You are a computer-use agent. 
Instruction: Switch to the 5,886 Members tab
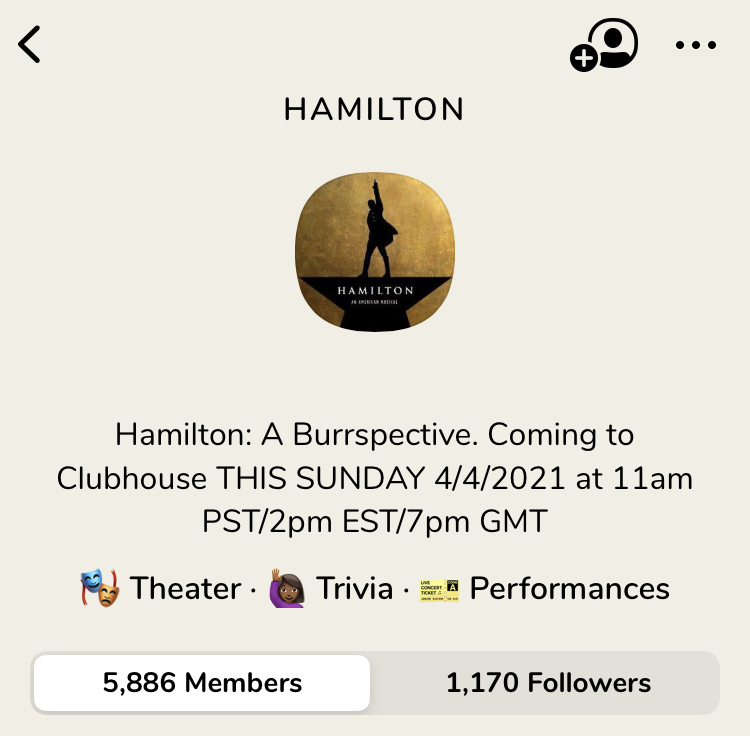coord(202,683)
